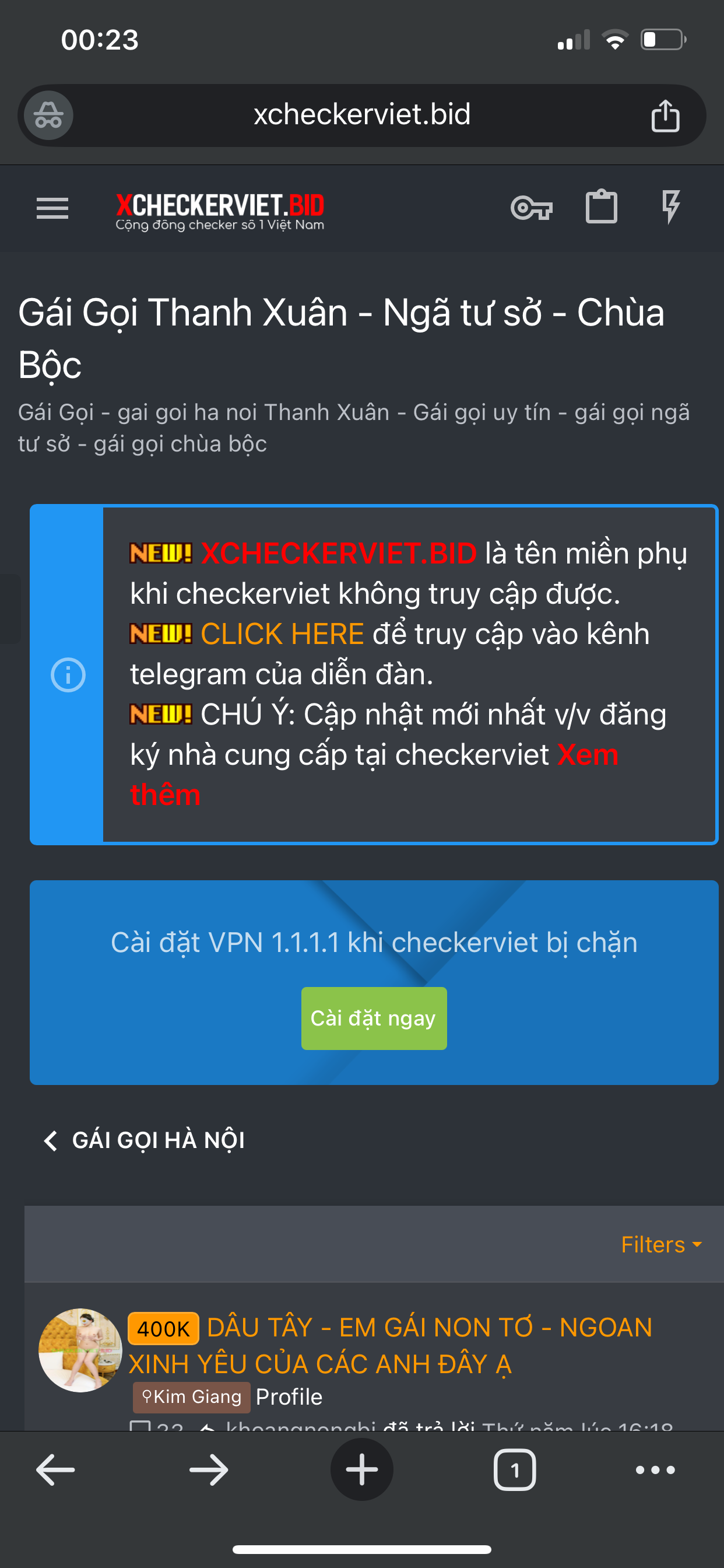Image resolution: width=724 pixels, height=1568 pixels.
Task: Open the lightning bolt what's new icon
Action: (x=670, y=207)
